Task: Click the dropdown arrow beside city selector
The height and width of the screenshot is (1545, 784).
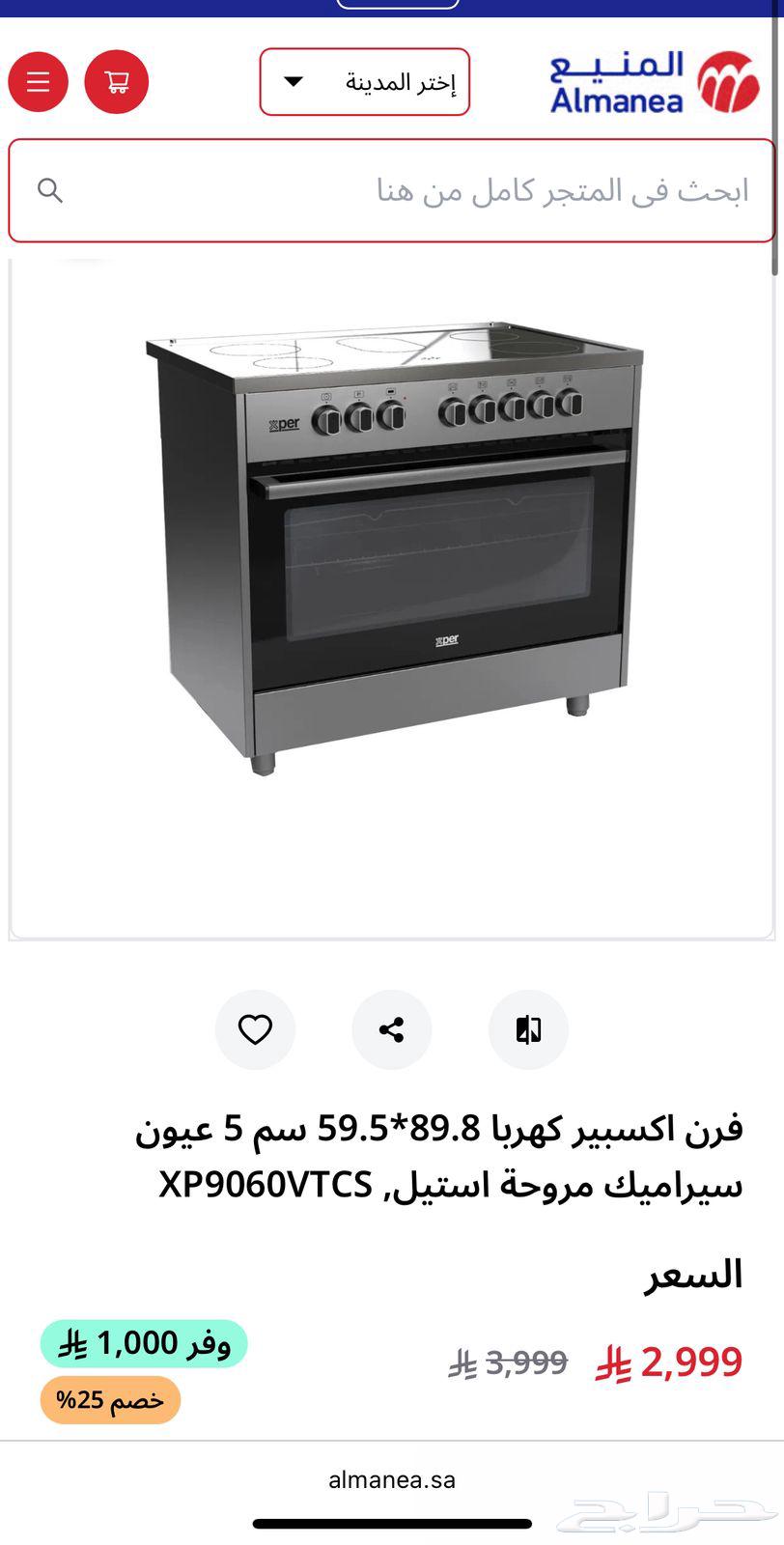Action: tap(293, 82)
